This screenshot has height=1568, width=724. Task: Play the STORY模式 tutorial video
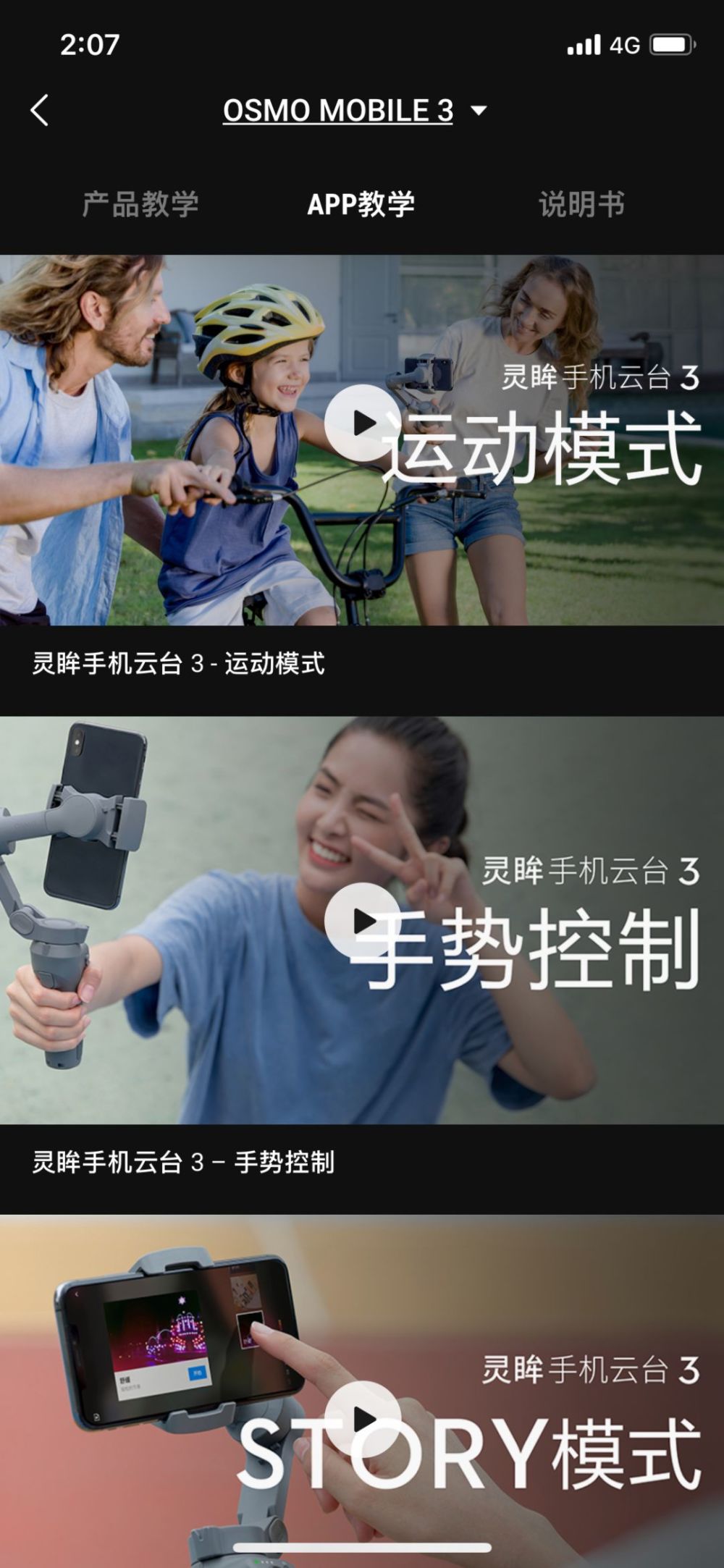(363, 1419)
